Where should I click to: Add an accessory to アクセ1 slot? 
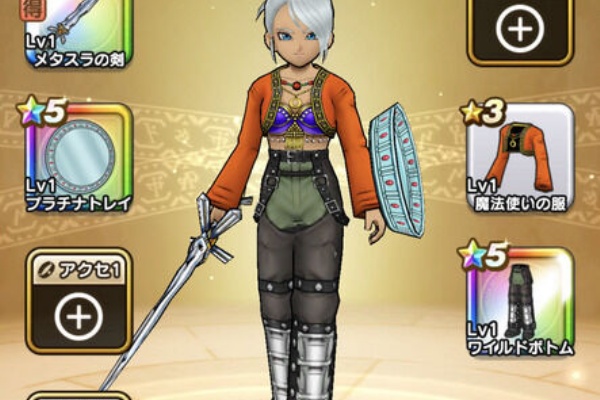(x=77, y=303)
